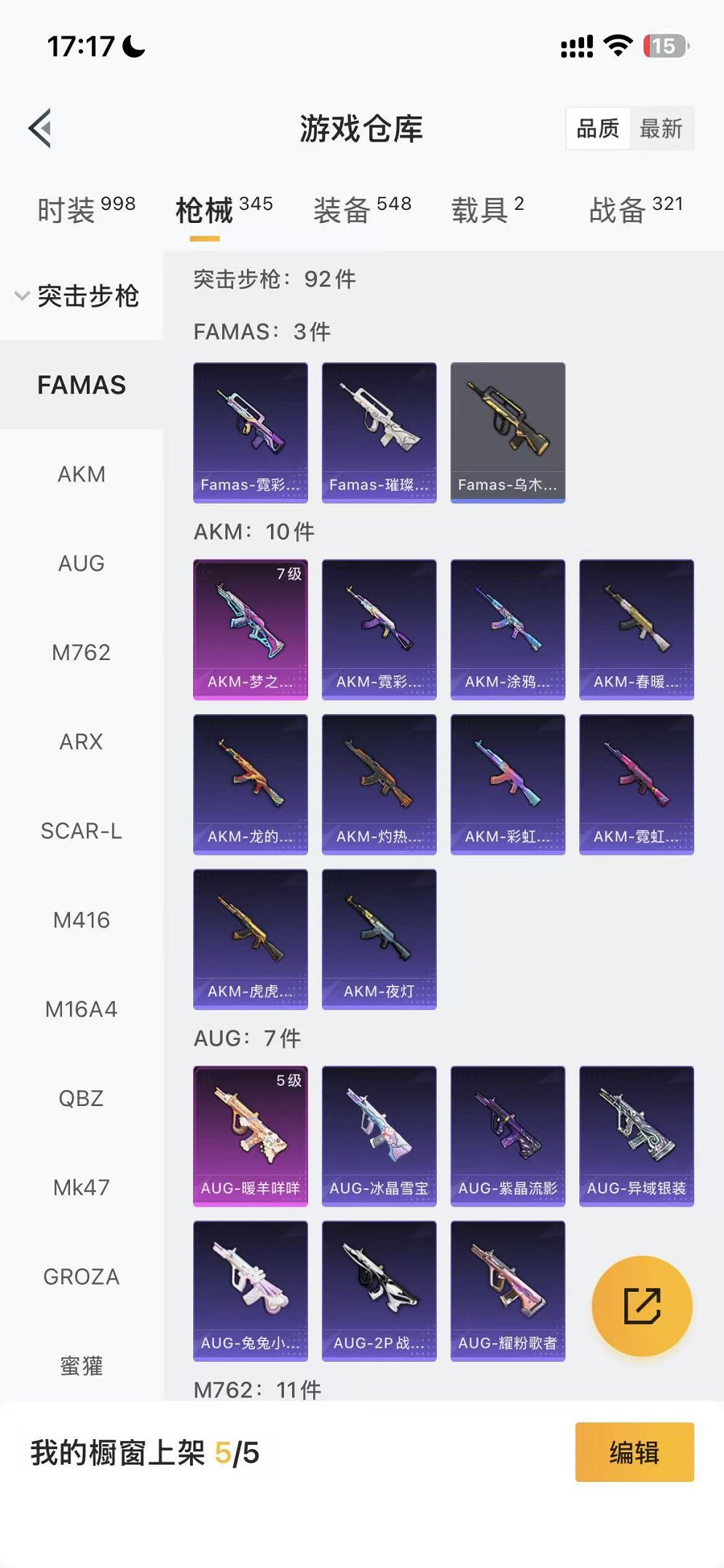Tap the yellow floating share button
Image resolution: width=724 pixels, height=1568 pixels.
point(642,1306)
